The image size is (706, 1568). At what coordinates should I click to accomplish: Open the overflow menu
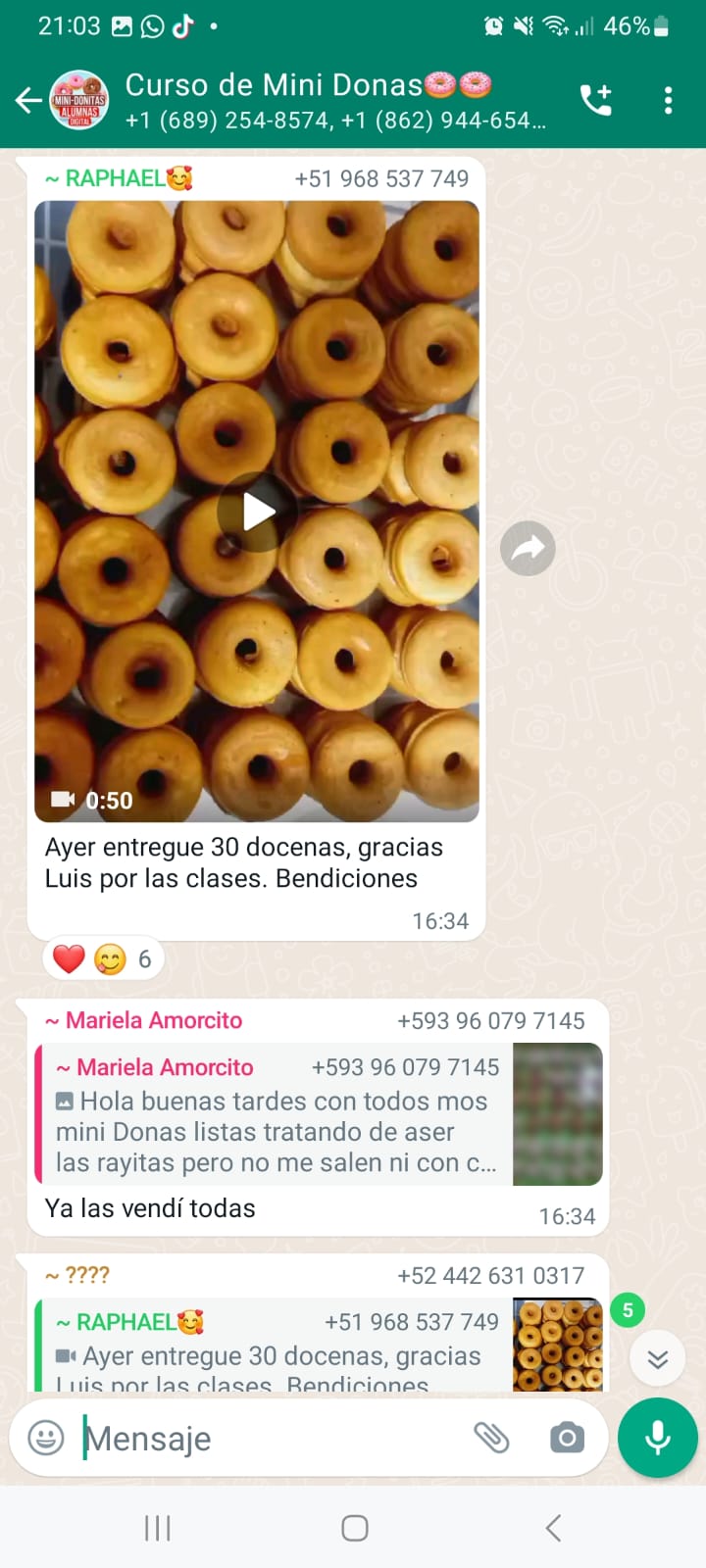tap(668, 100)
